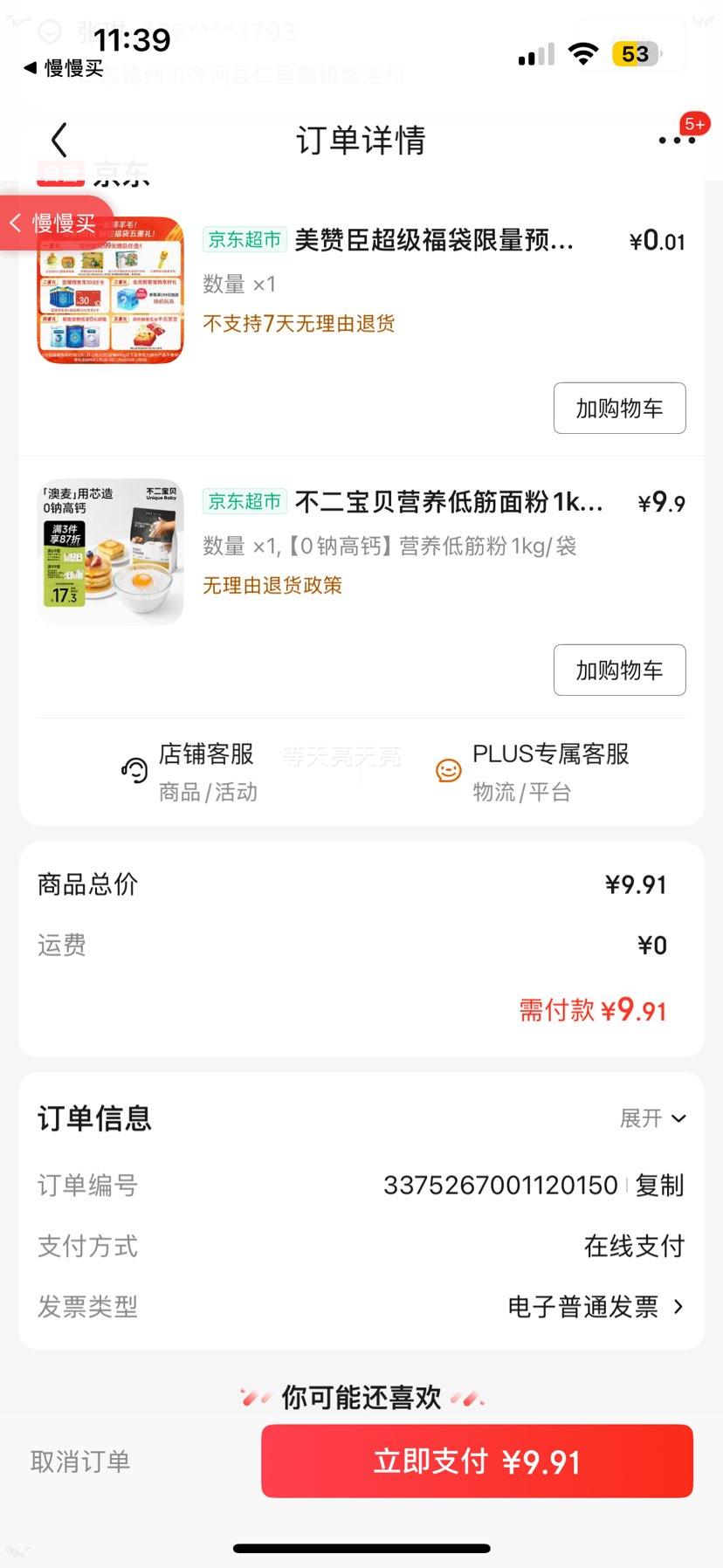Tap 无理由退货政策 on the flour item

pyautogui.click(x=272, y=584)
